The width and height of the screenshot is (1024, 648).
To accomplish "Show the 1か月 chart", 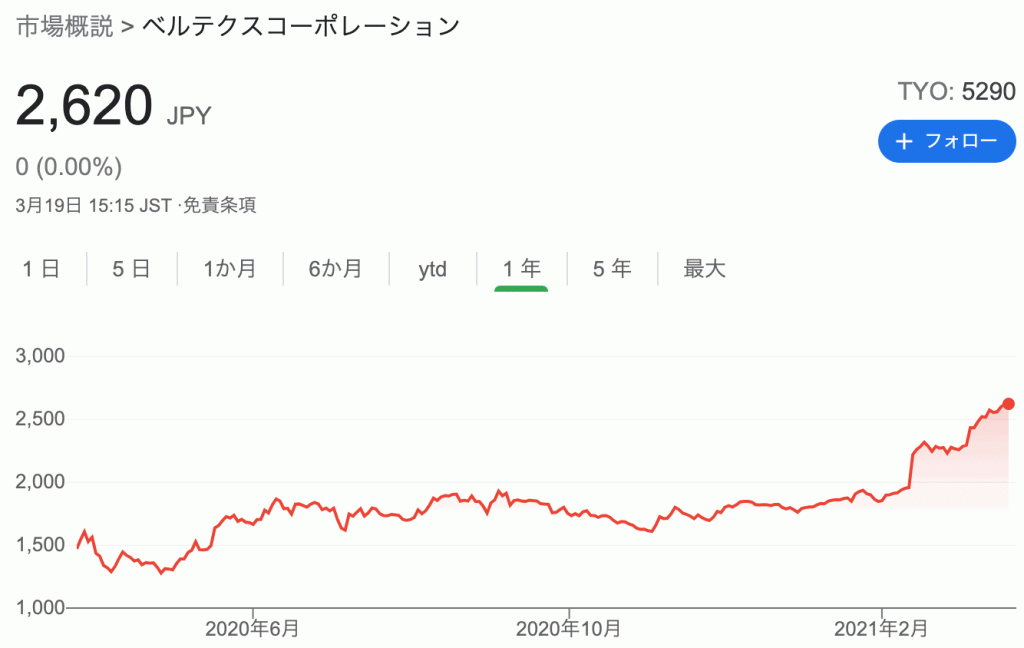I will click(229, 269).
